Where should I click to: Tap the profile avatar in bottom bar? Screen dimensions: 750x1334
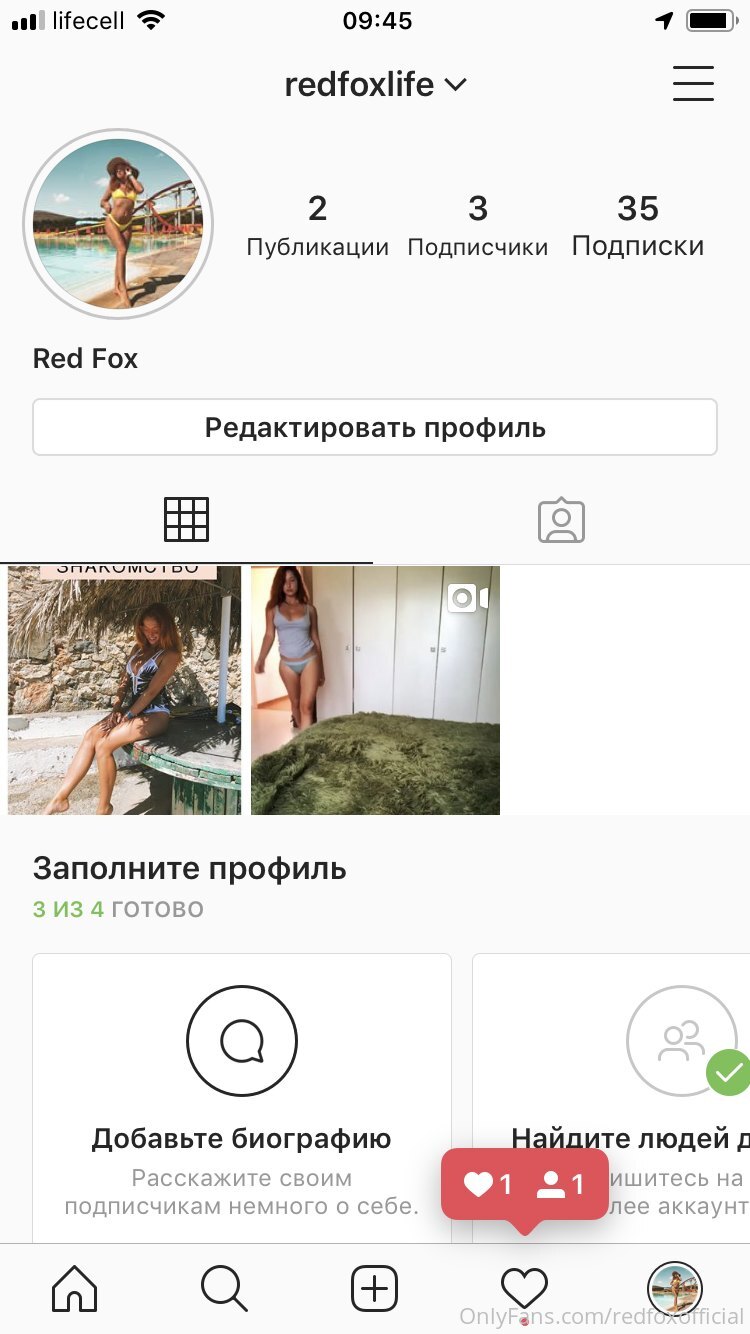[x=674, y=1289]
